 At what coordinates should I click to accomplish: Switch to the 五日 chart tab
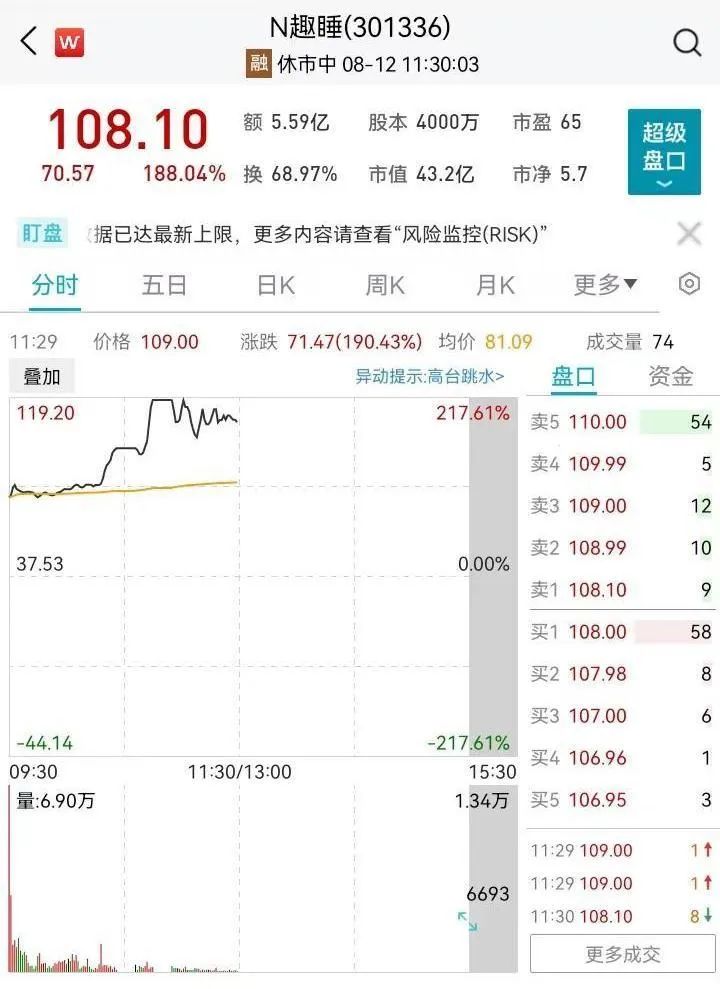point(164,285)
